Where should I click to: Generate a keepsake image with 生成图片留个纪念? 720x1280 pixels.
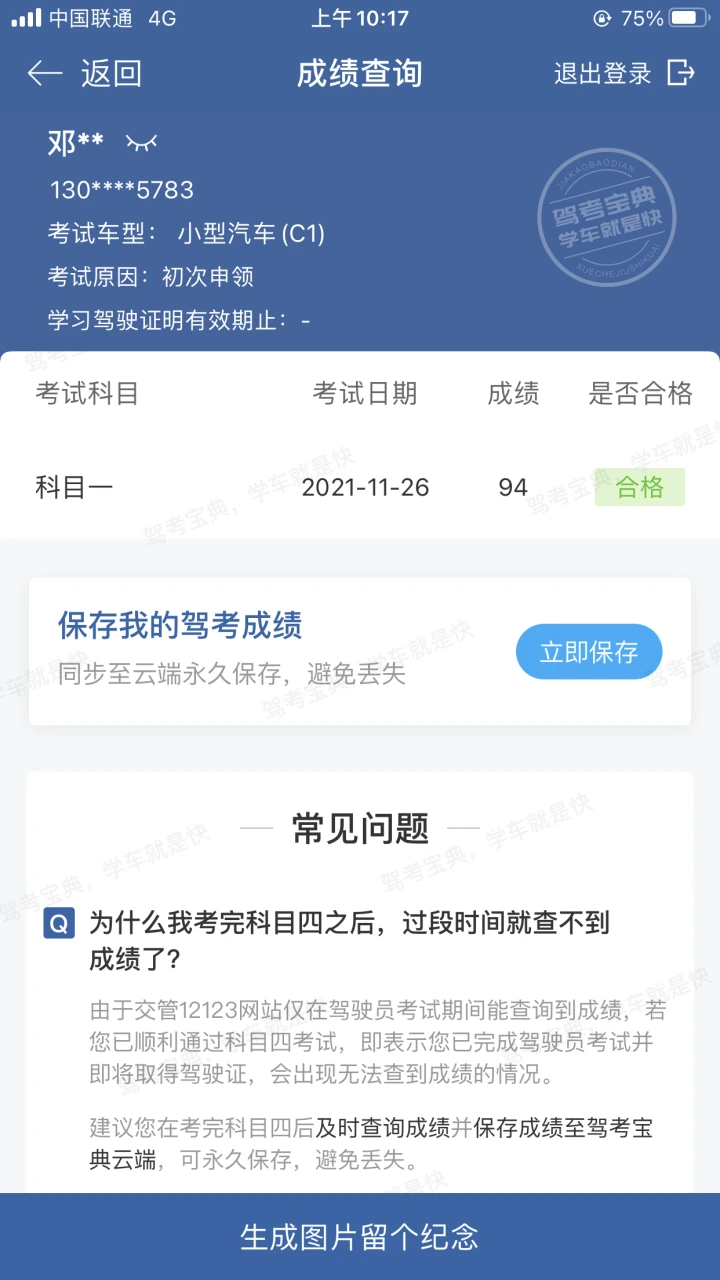tap(360, 1237)
